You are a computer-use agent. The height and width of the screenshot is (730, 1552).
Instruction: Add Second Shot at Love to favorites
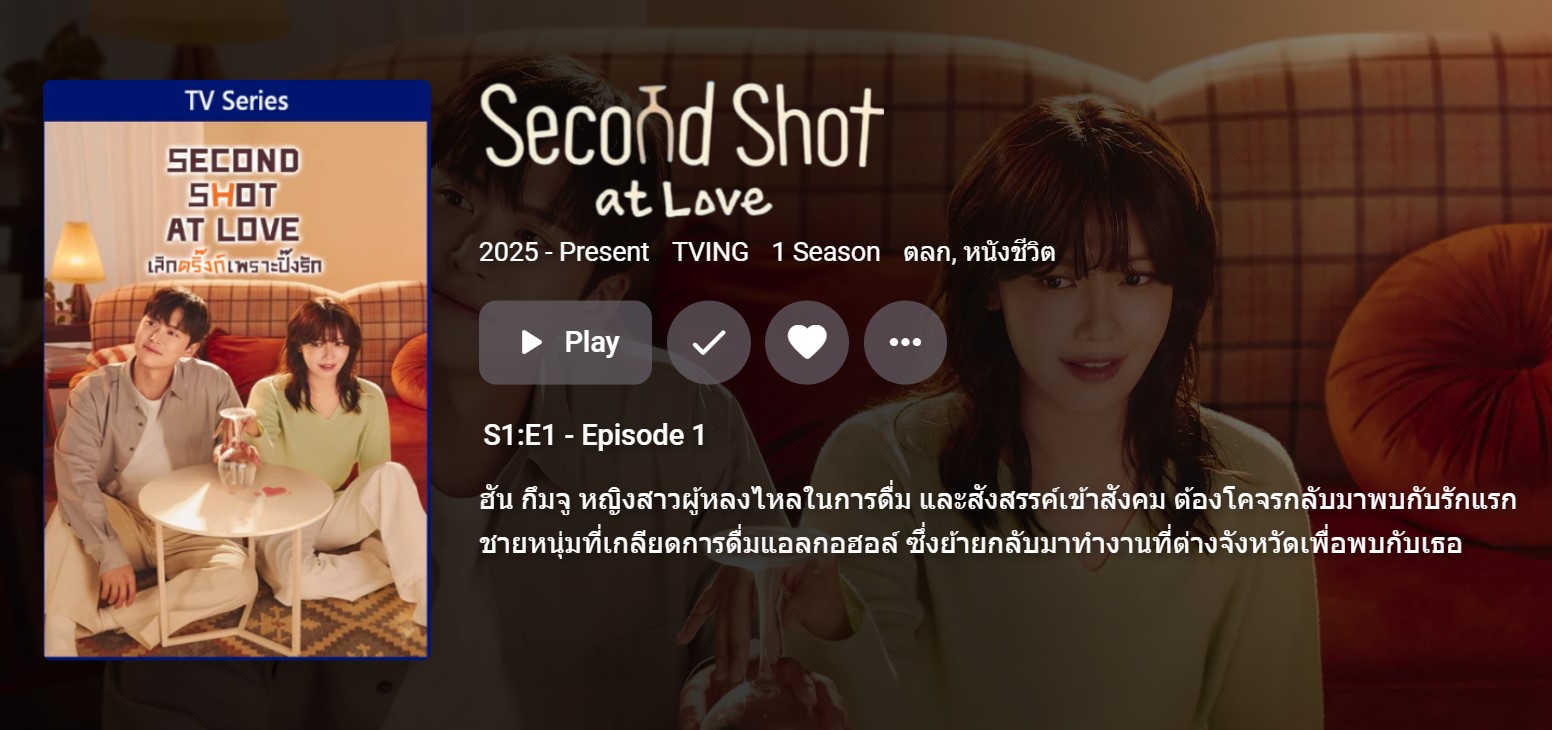pos(807,343)
